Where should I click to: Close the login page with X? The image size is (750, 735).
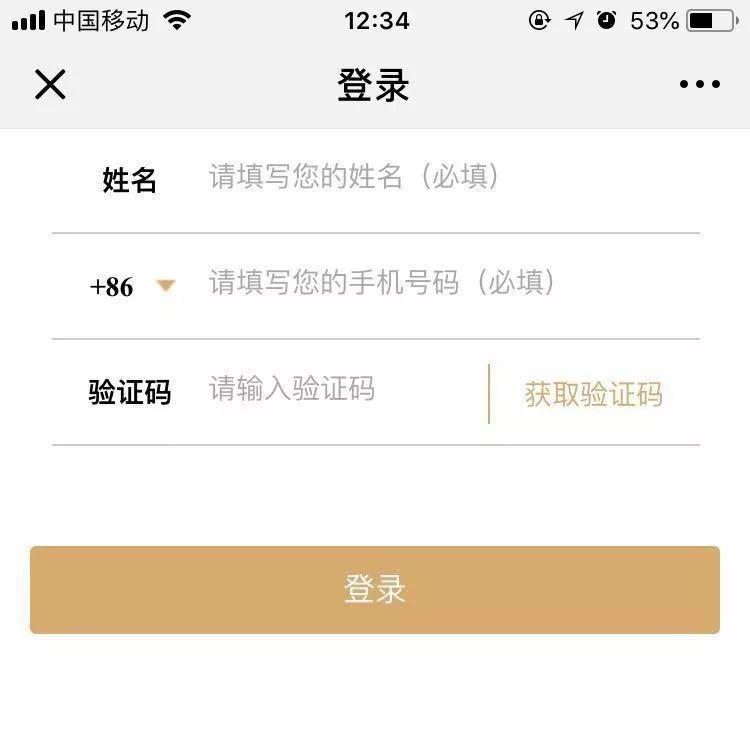point(50,85)
